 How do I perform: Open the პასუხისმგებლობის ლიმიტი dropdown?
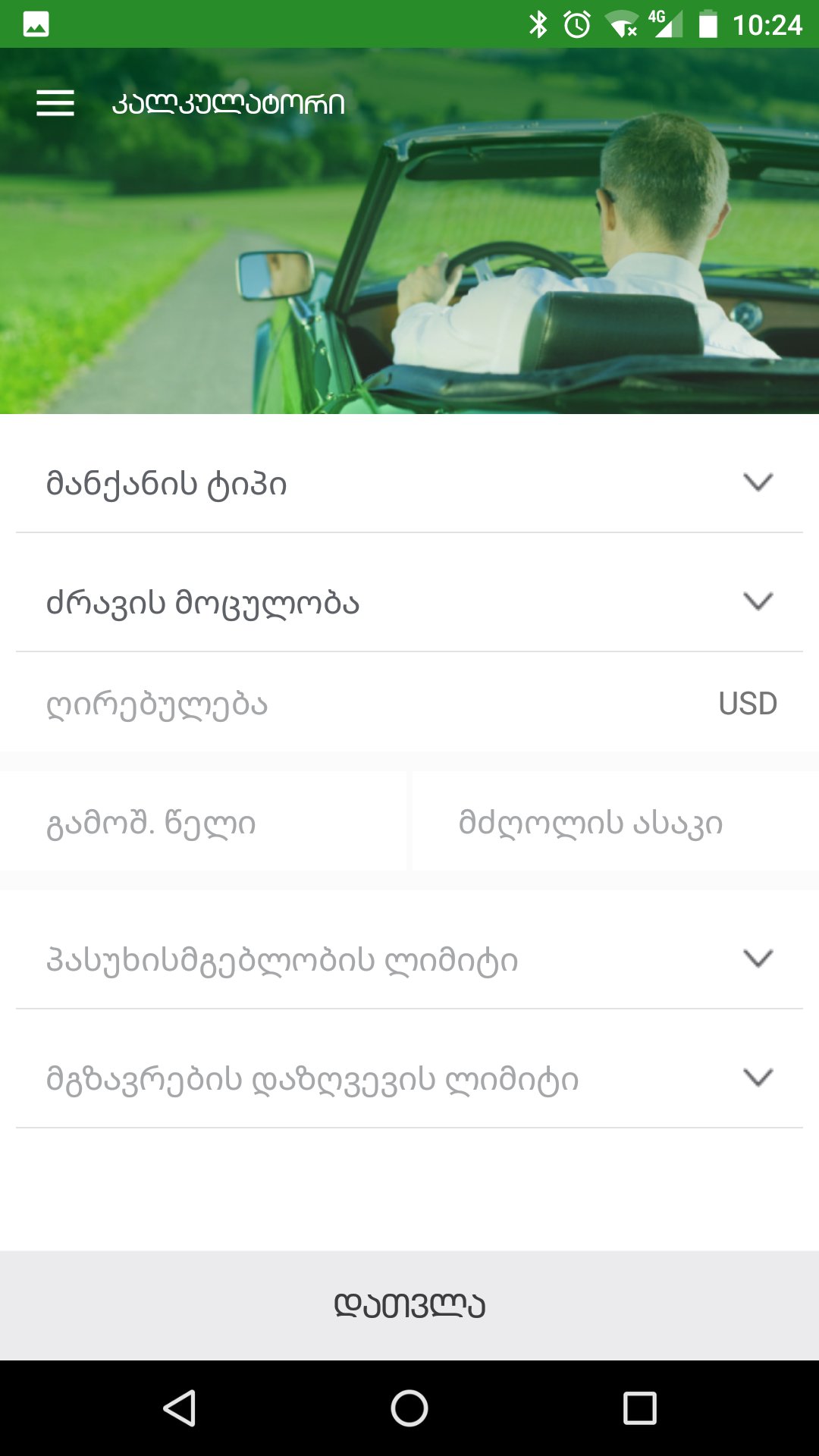point(409,959)
